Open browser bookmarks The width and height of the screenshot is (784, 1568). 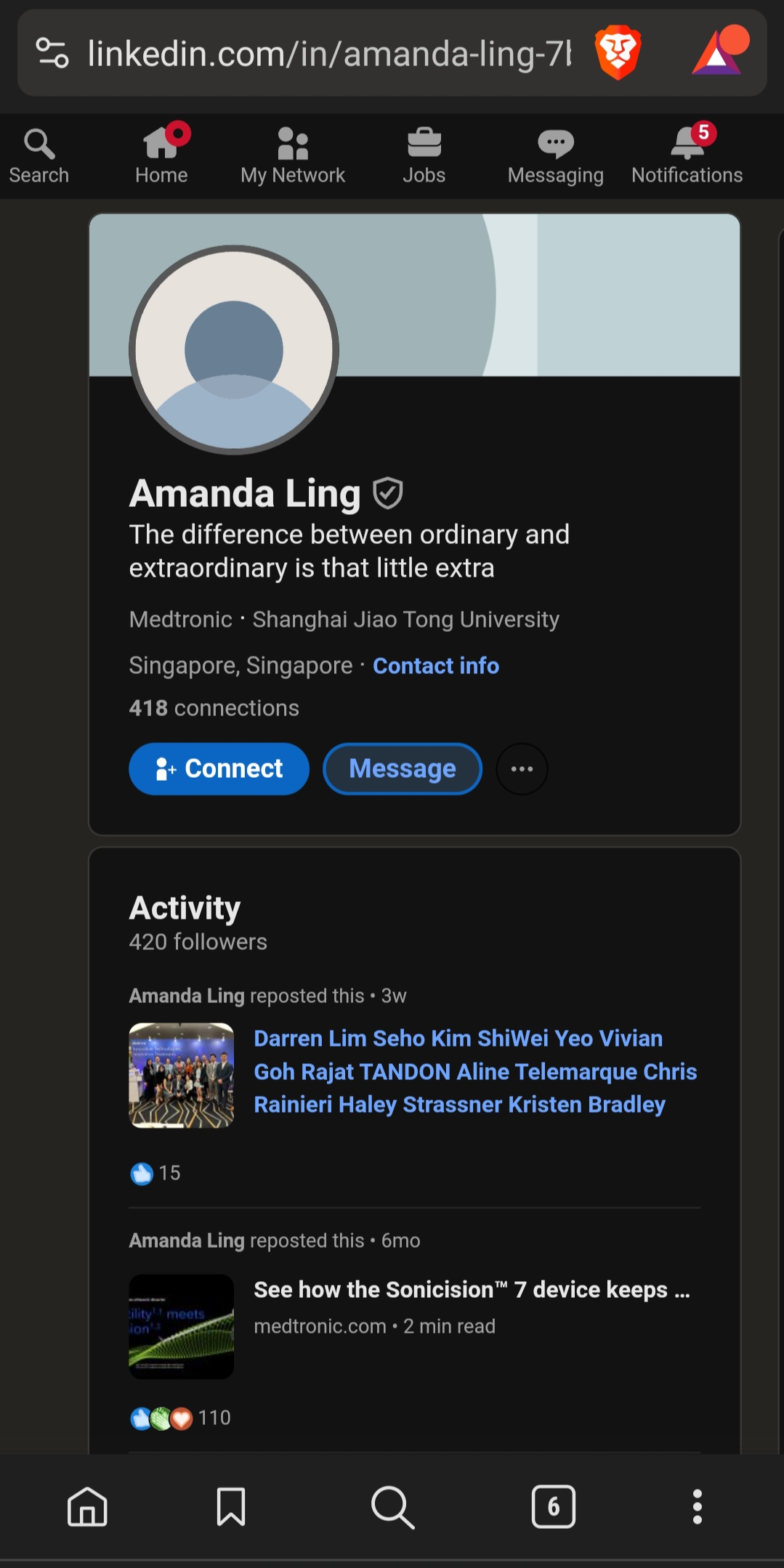tap(231, 1507)
